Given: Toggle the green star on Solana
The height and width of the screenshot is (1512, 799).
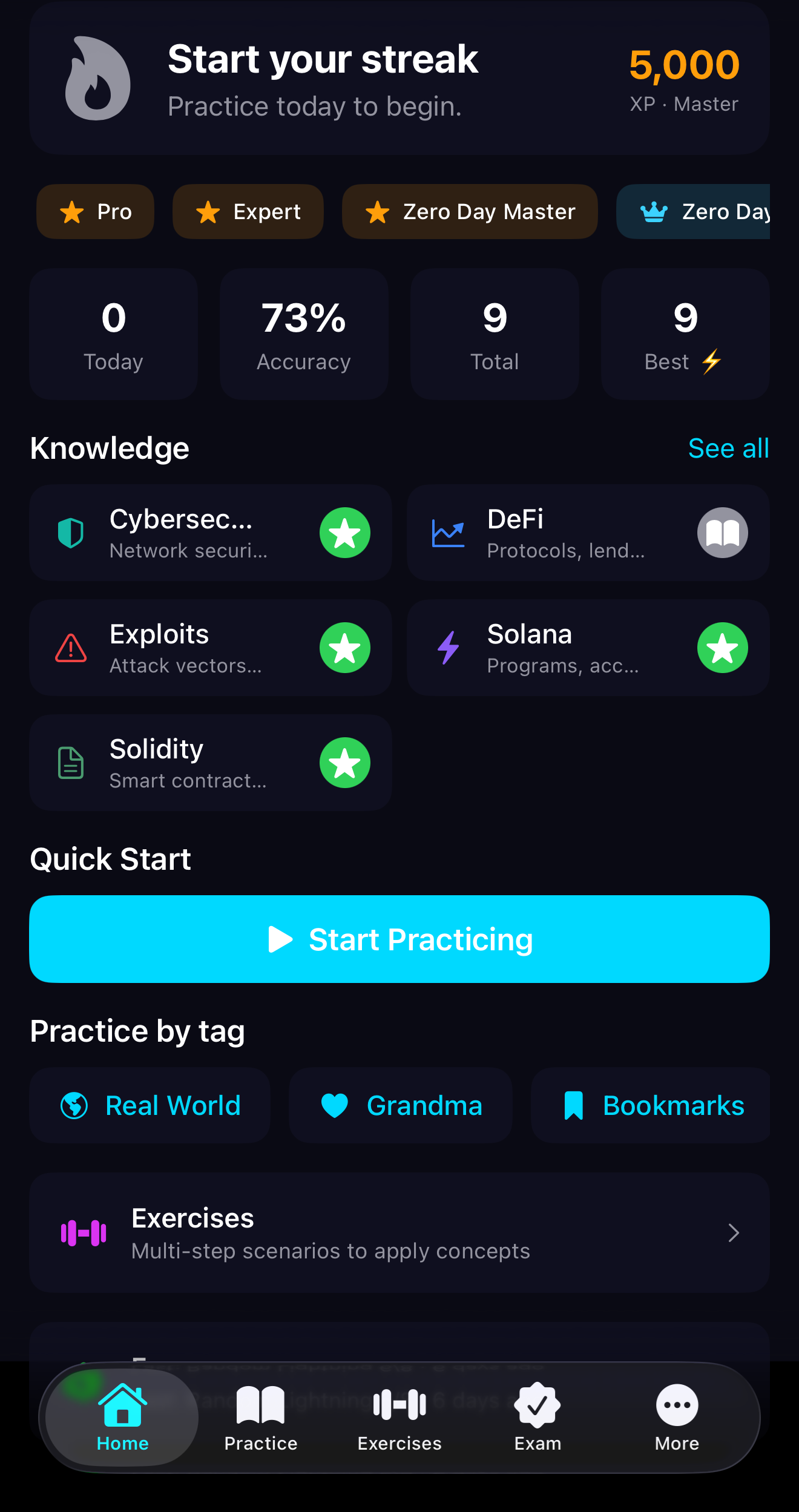Looking at the screenshot, I should pos(722,648).
